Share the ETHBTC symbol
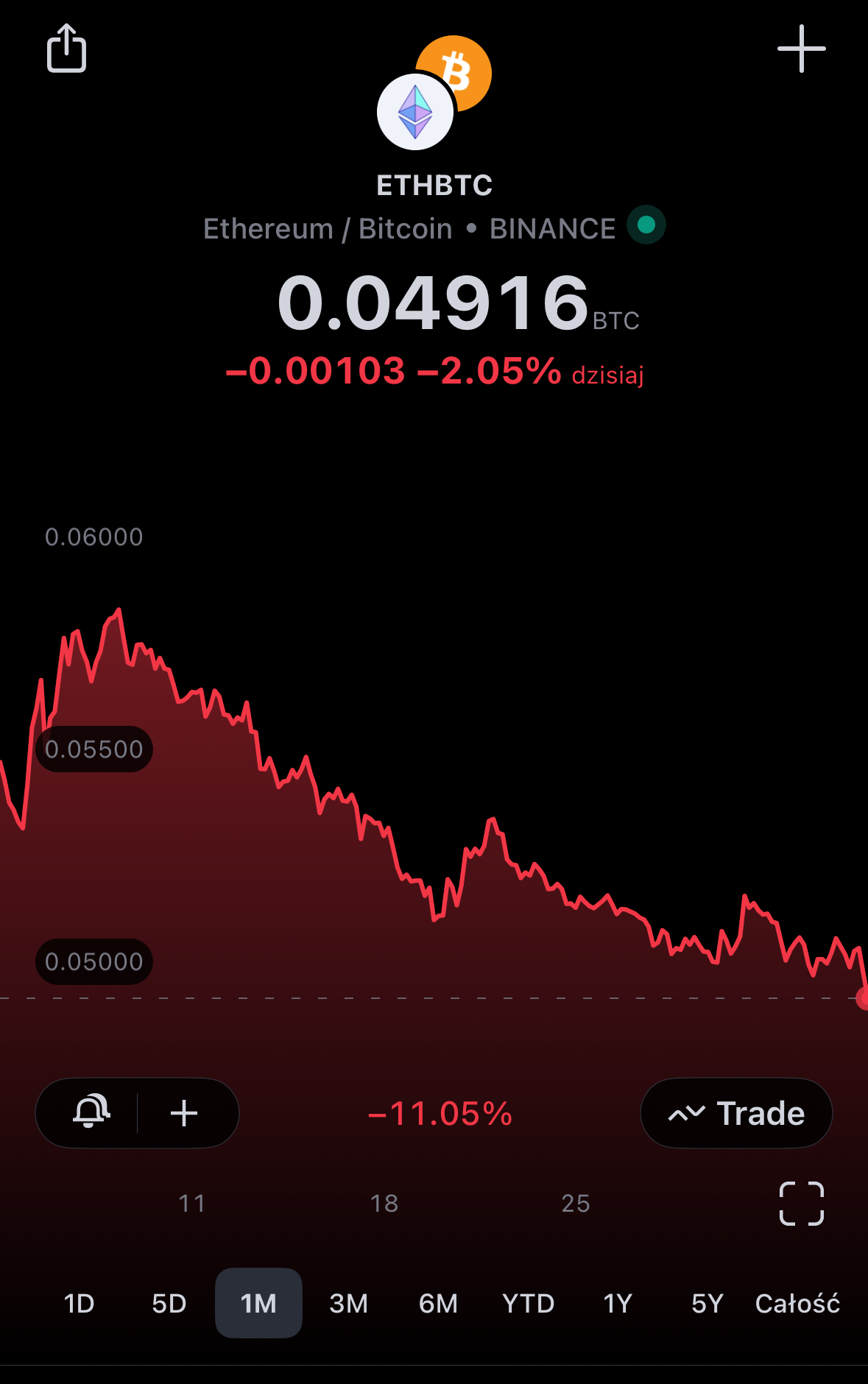This screenshot has width=868, height=1384. 67,49
